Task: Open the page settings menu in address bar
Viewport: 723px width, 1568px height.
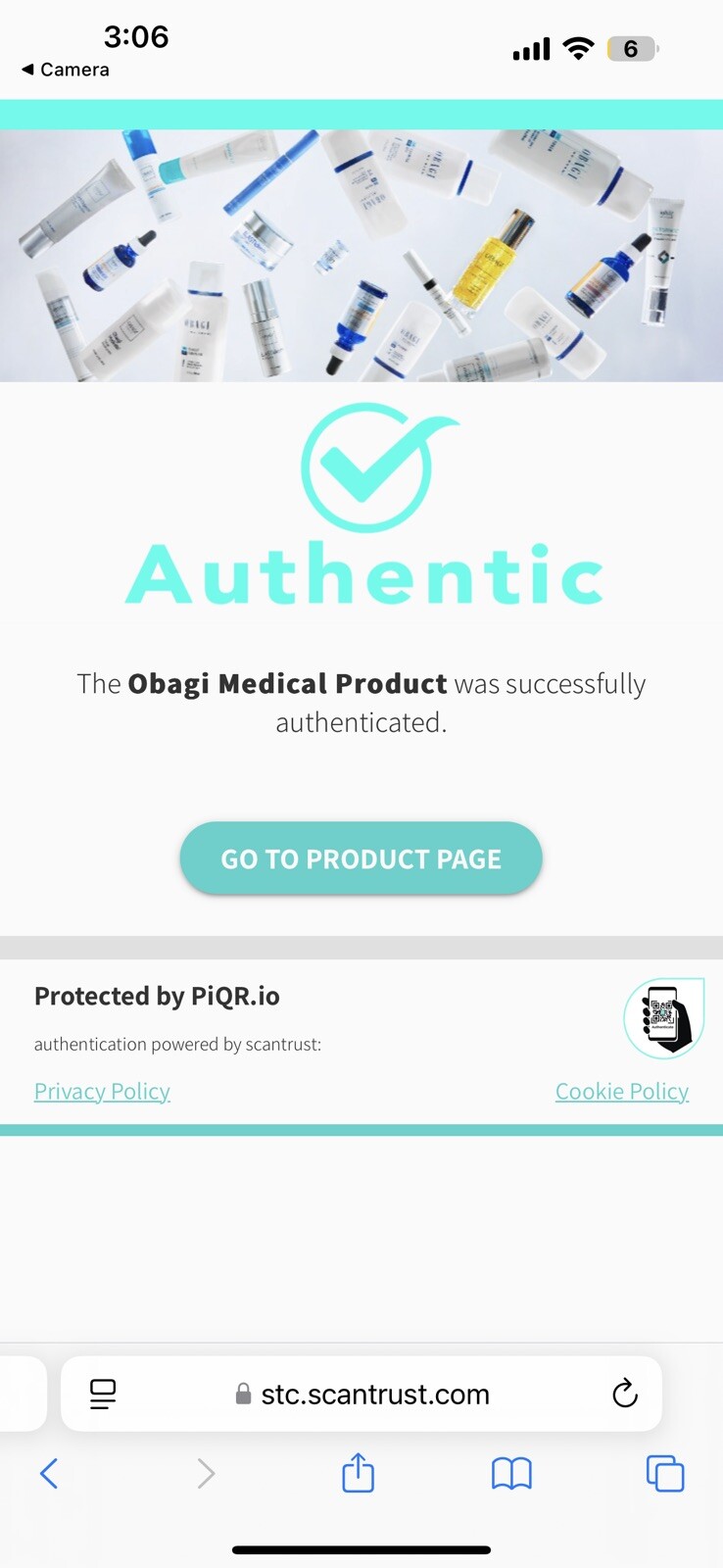Action: pyautogui.click(x=103, y=1393)
